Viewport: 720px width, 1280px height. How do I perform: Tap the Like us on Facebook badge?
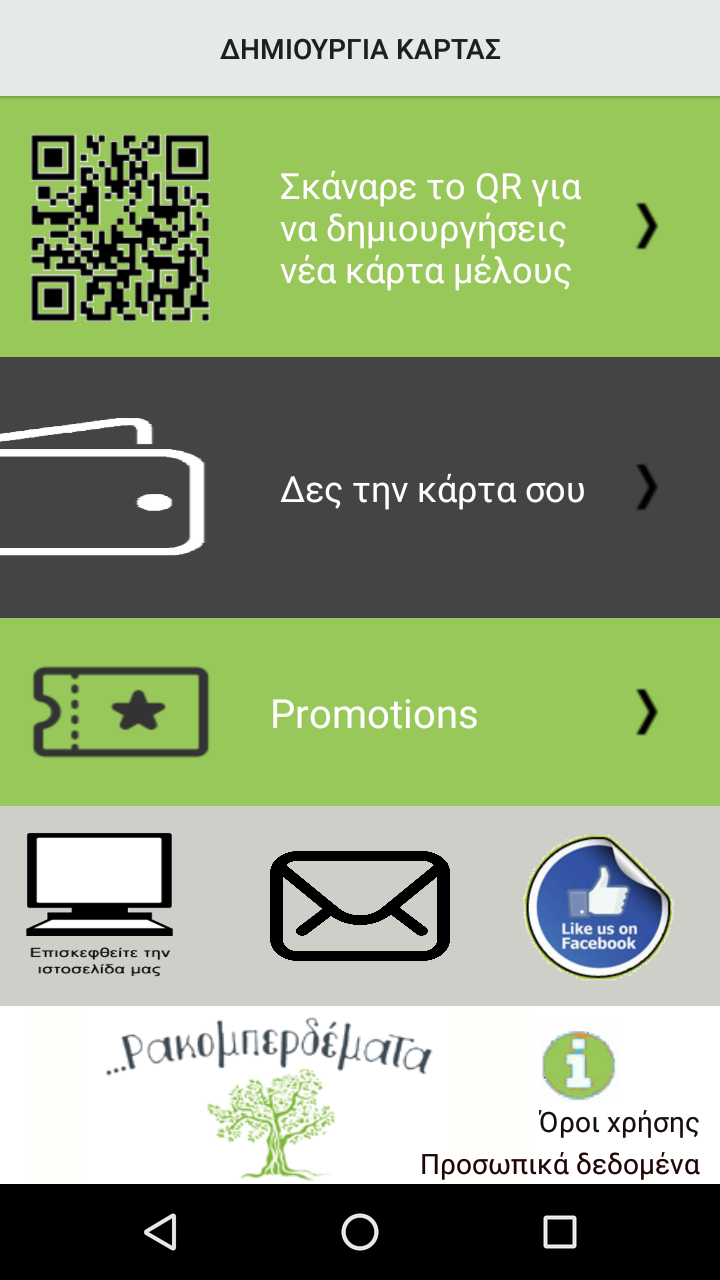598,906
